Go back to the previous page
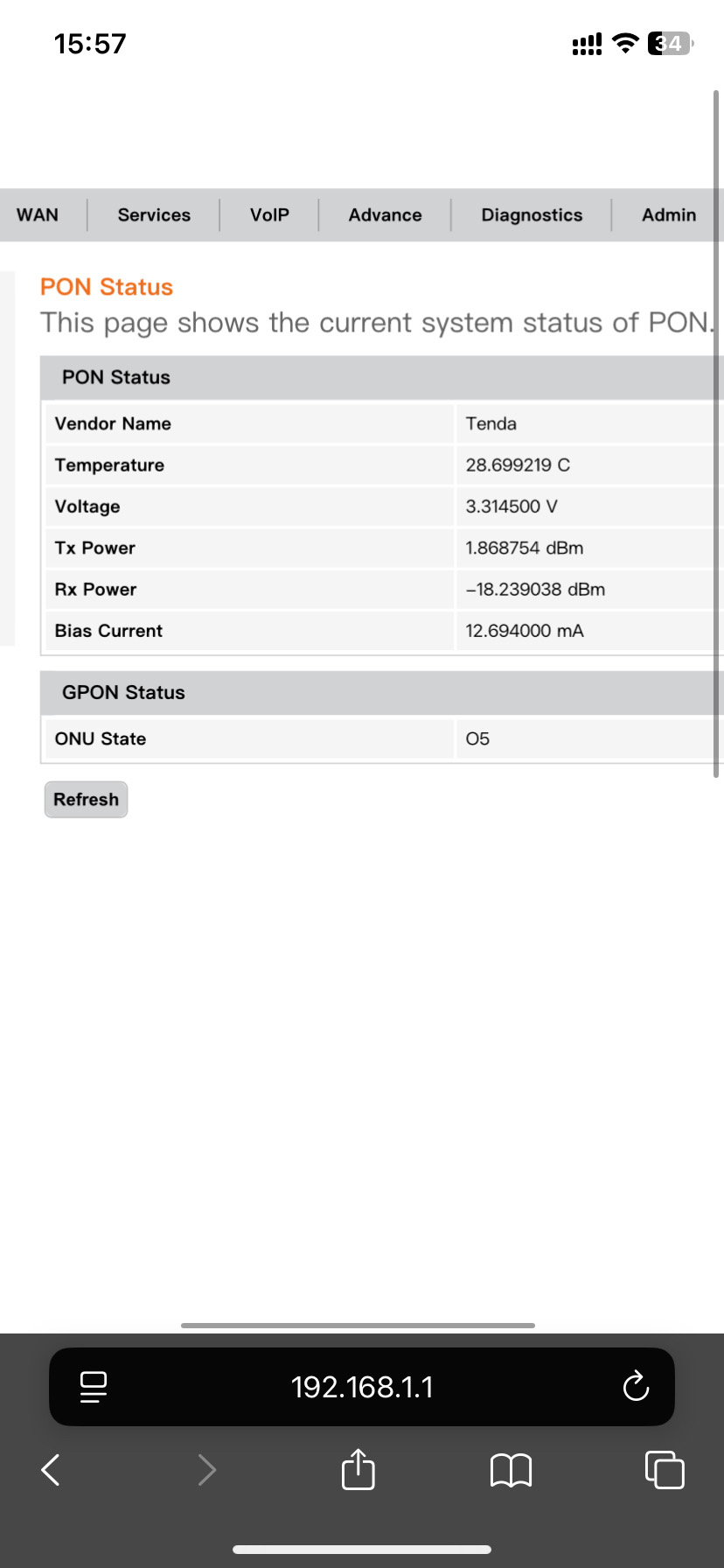 pyautogui.click(x=52, y=1470)
